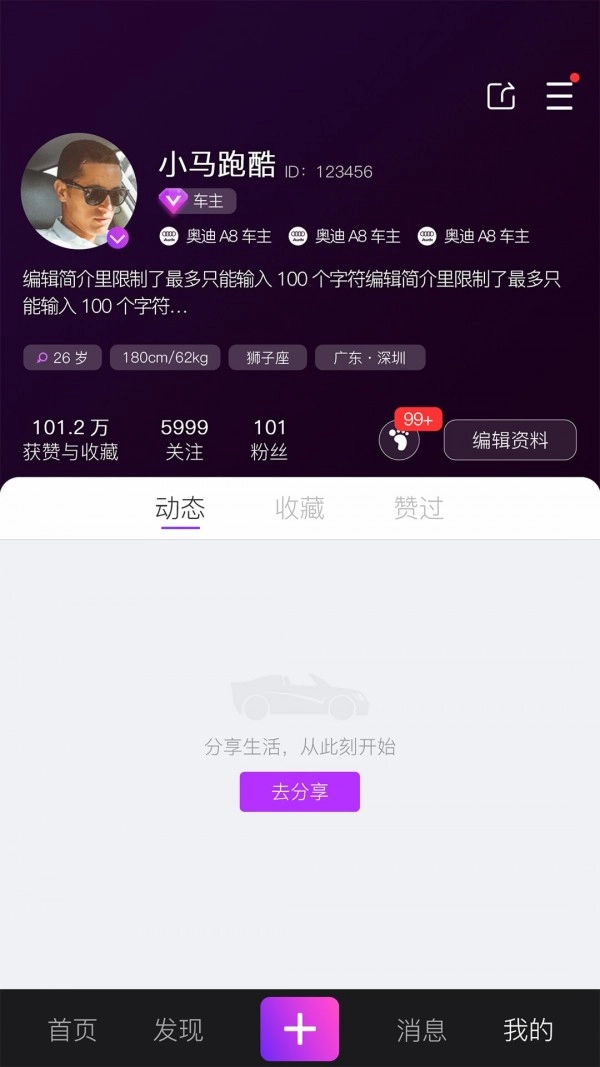Tap the 去分享 button

pyautogui.click(x=300, y=792)
